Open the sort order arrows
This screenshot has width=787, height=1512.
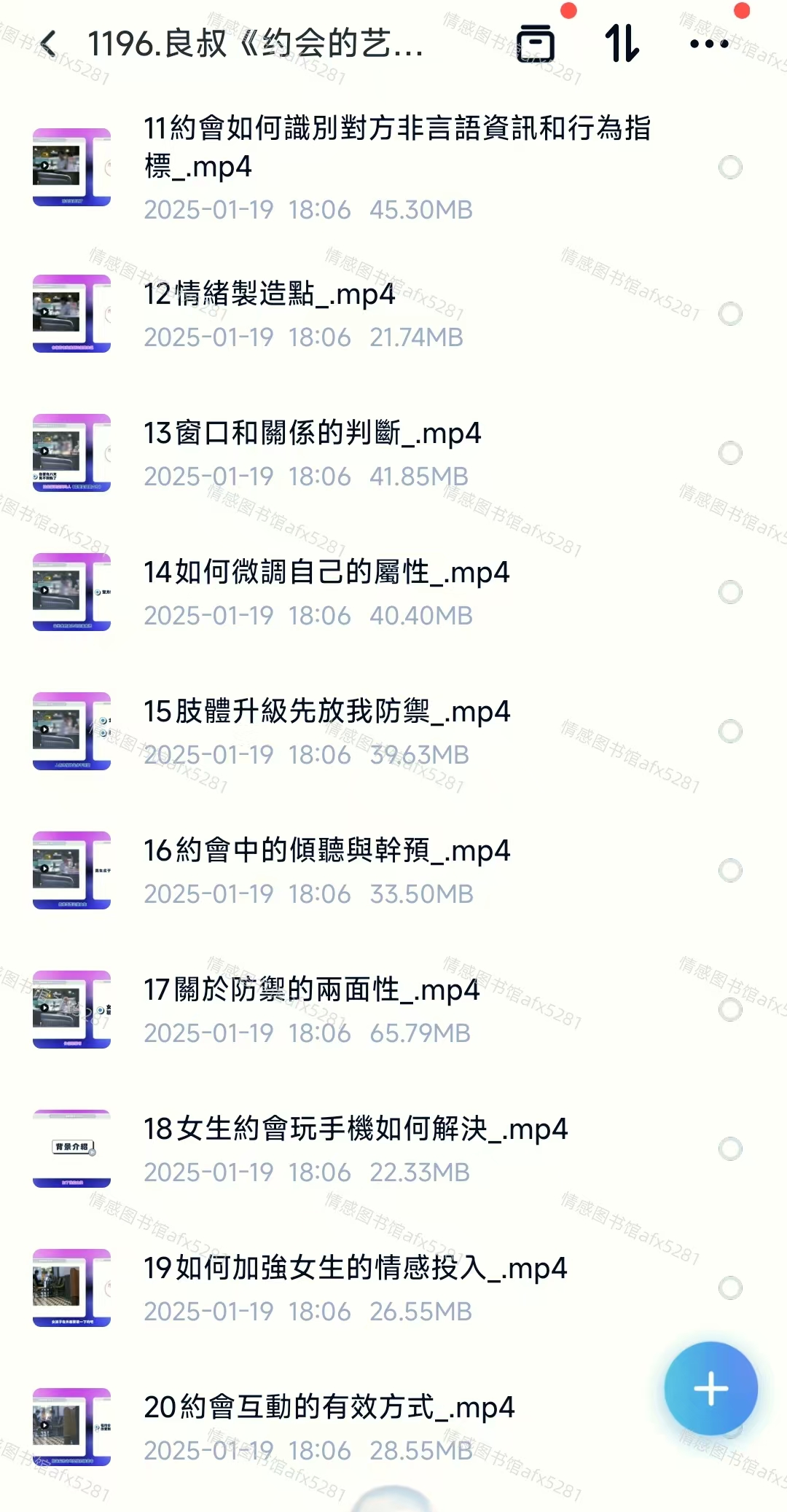(622, 44)
